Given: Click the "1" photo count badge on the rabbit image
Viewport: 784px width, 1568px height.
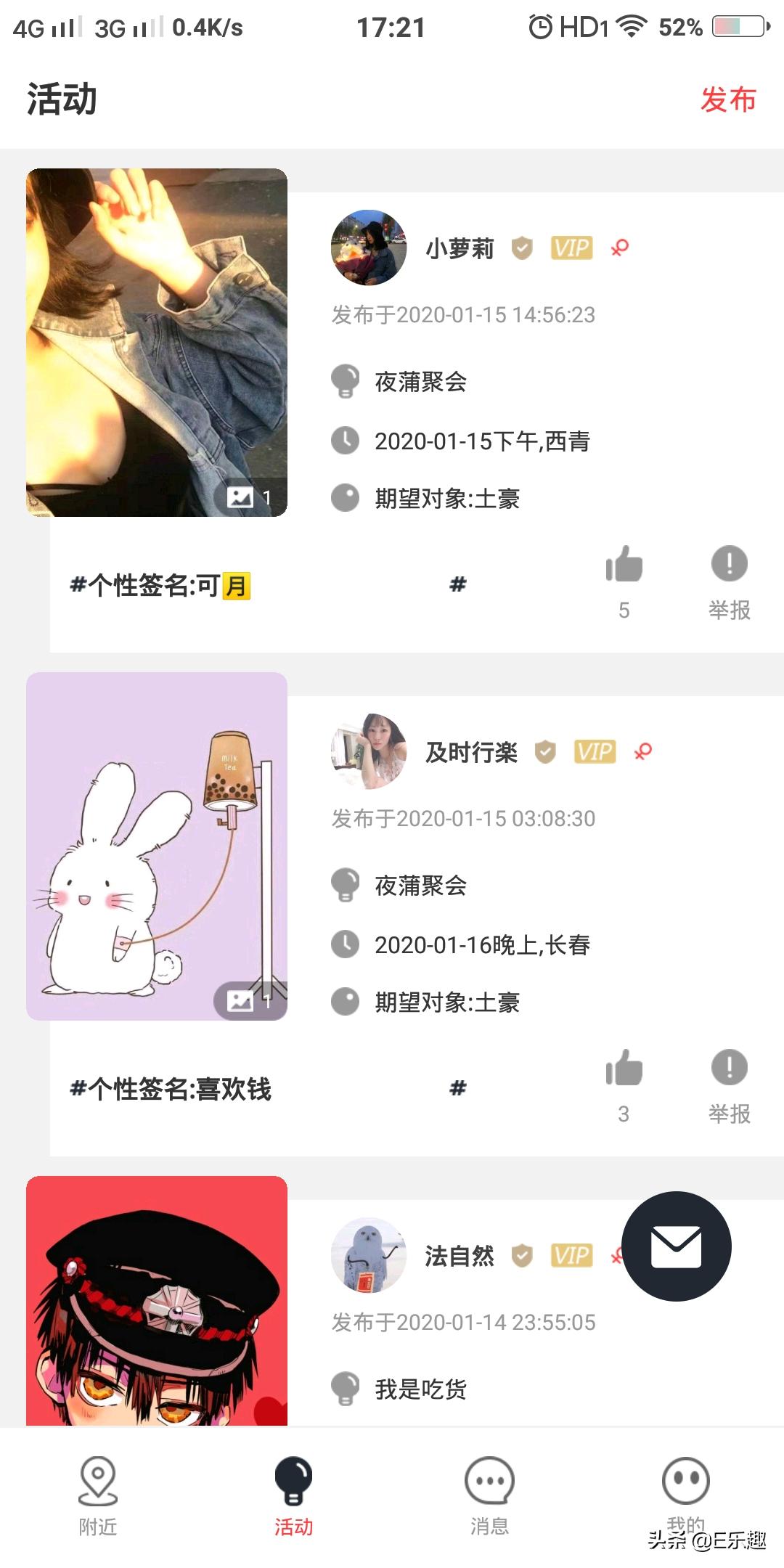Looking at the screenshot, I should (250, 999).
